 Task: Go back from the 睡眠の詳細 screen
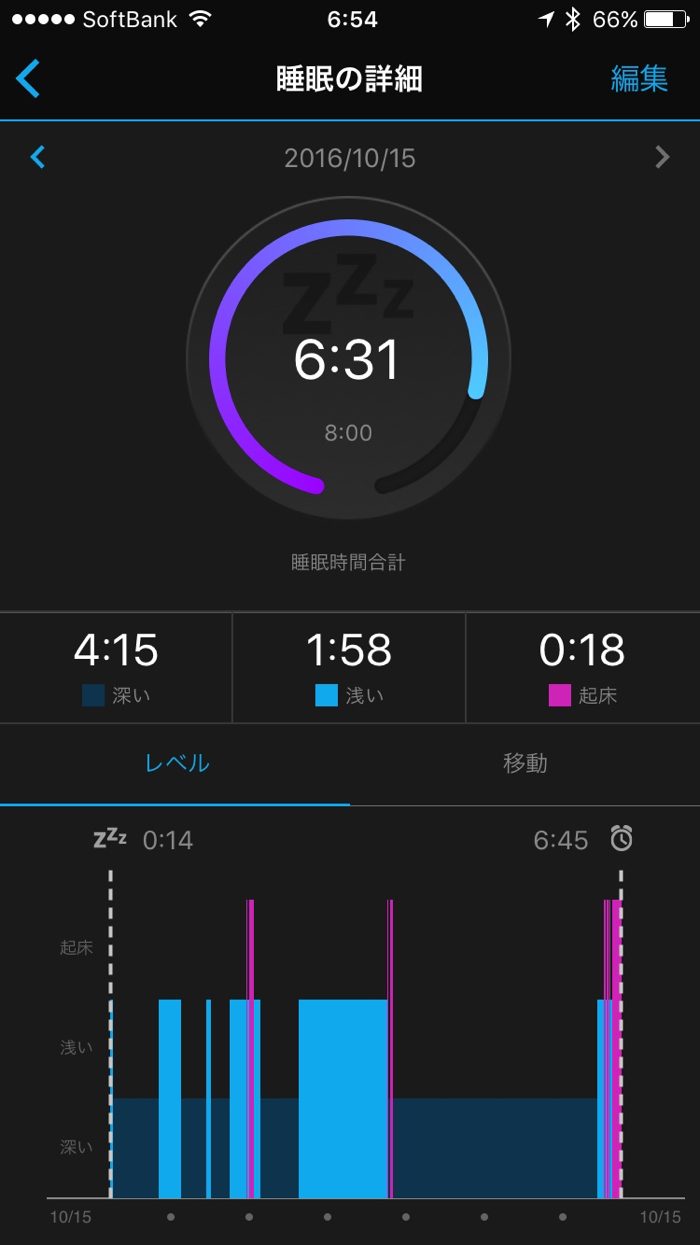(x=28, y=79)
